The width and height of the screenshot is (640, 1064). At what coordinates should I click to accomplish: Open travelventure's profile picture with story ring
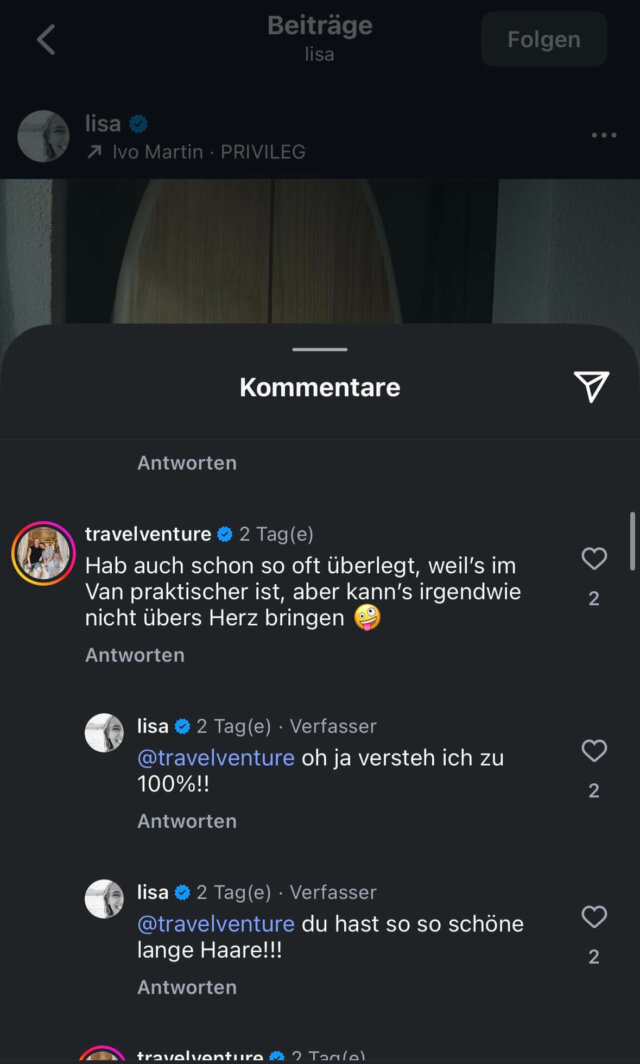[43, 553]
